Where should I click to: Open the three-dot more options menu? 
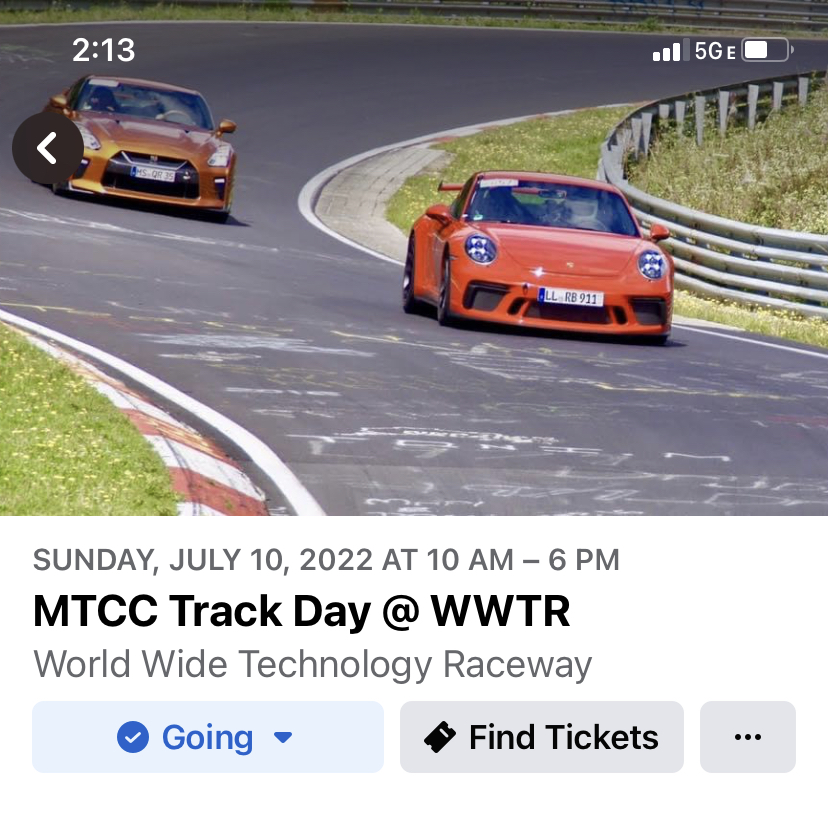click(x=747, y=738)
